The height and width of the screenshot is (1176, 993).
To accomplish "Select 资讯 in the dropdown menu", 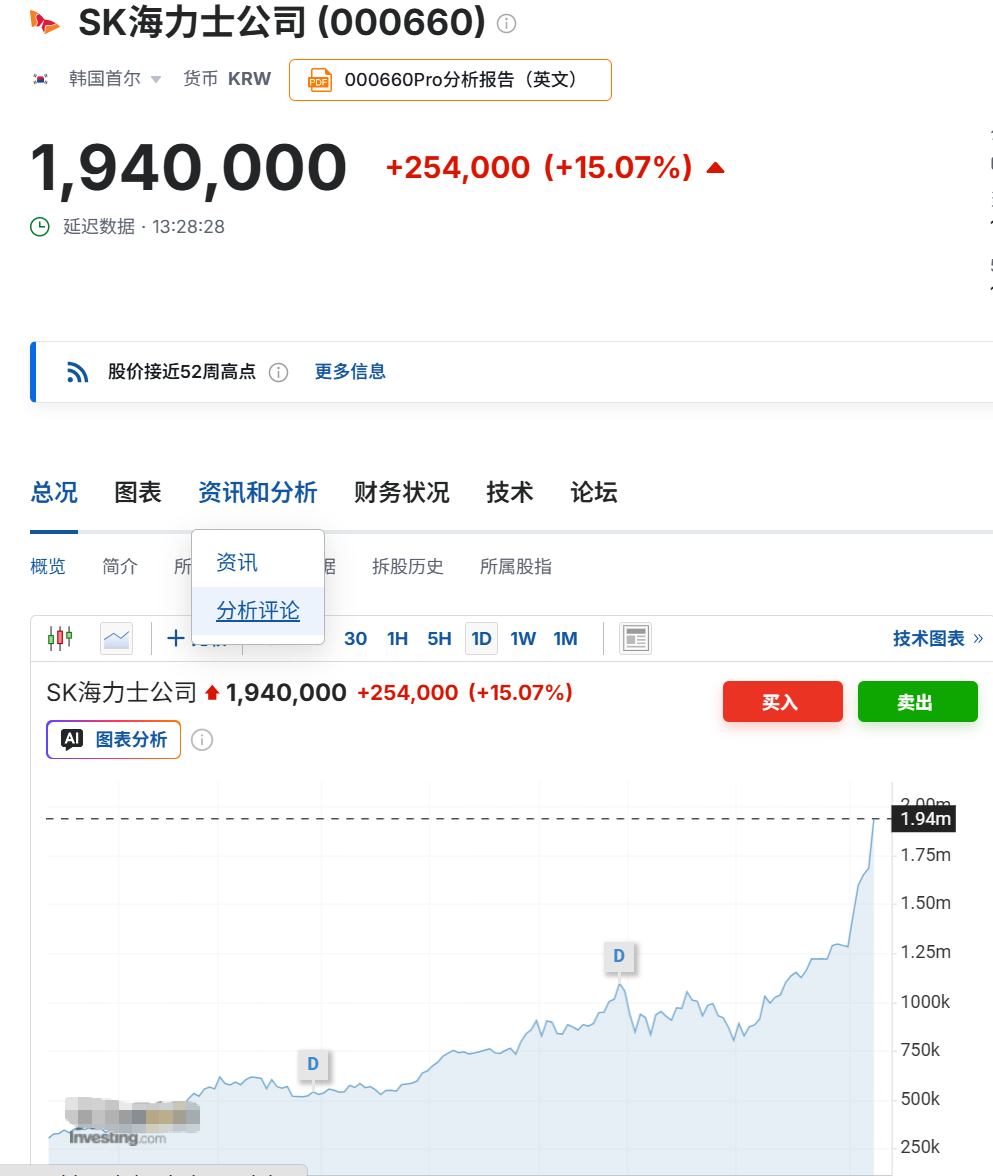I will pos(237,562).
